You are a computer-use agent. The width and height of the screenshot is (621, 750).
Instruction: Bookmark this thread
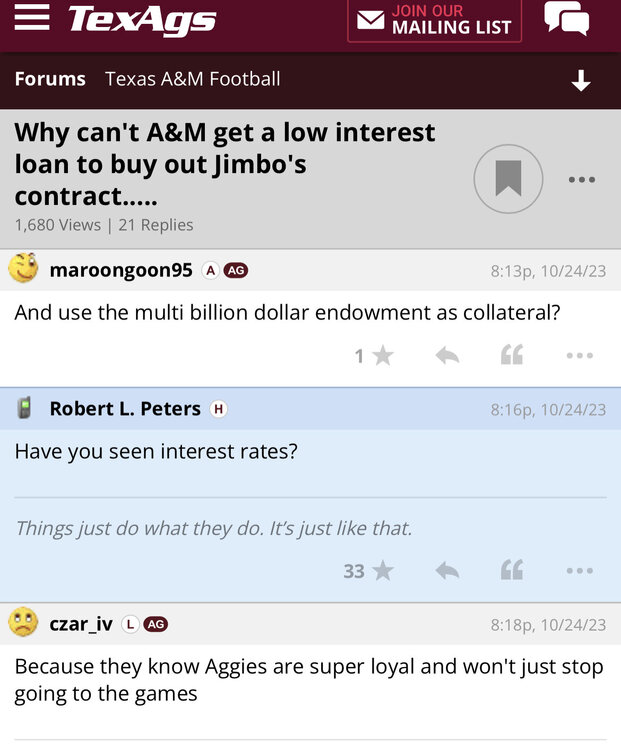[x=508, y=178]
